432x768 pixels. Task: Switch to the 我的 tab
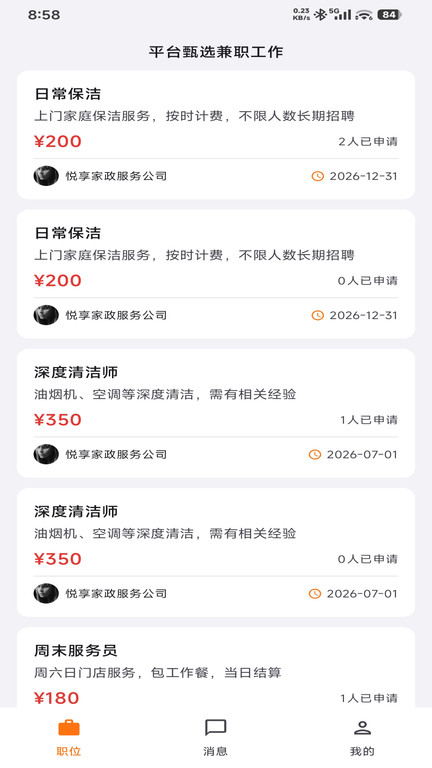pos(362,738)
